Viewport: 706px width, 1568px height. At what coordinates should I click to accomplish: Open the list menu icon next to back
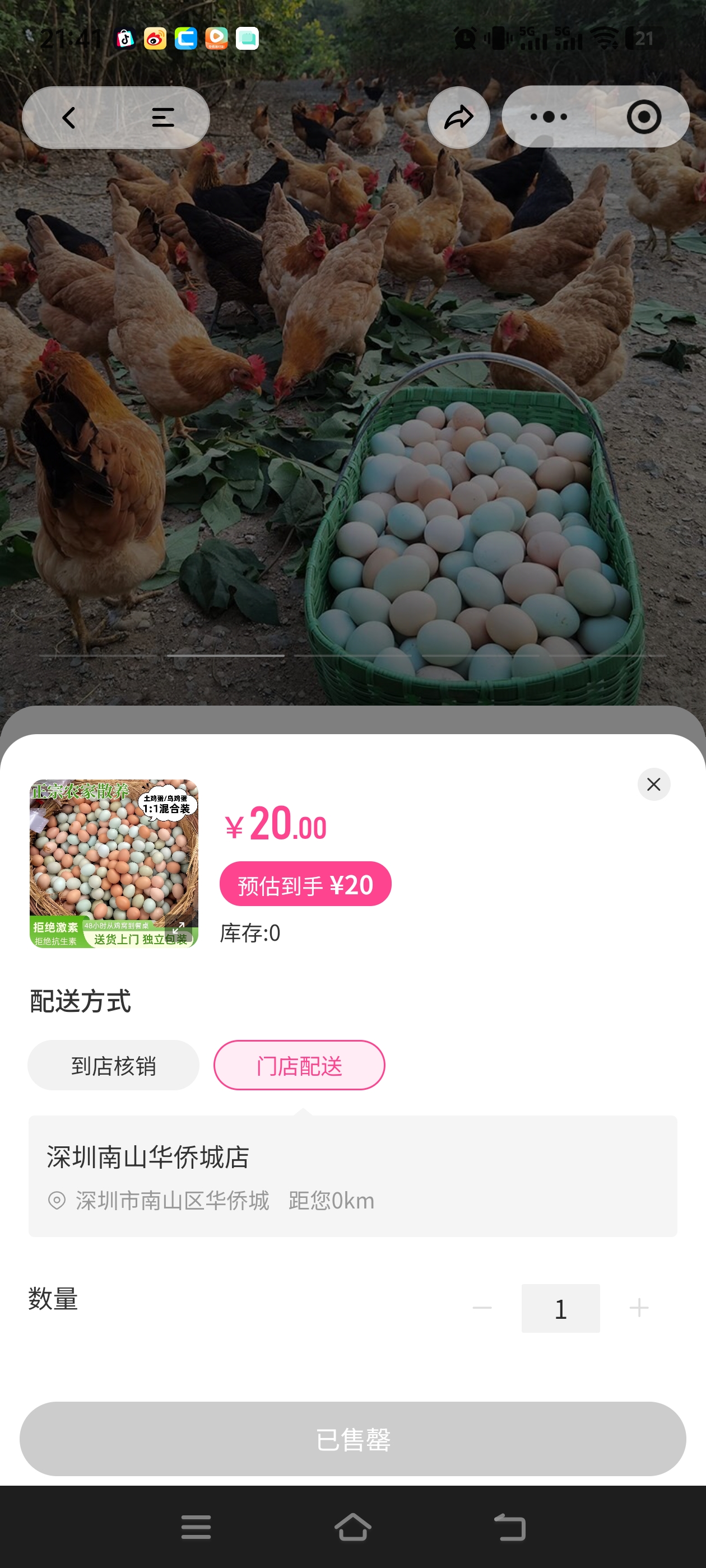(x=162, y=118)
